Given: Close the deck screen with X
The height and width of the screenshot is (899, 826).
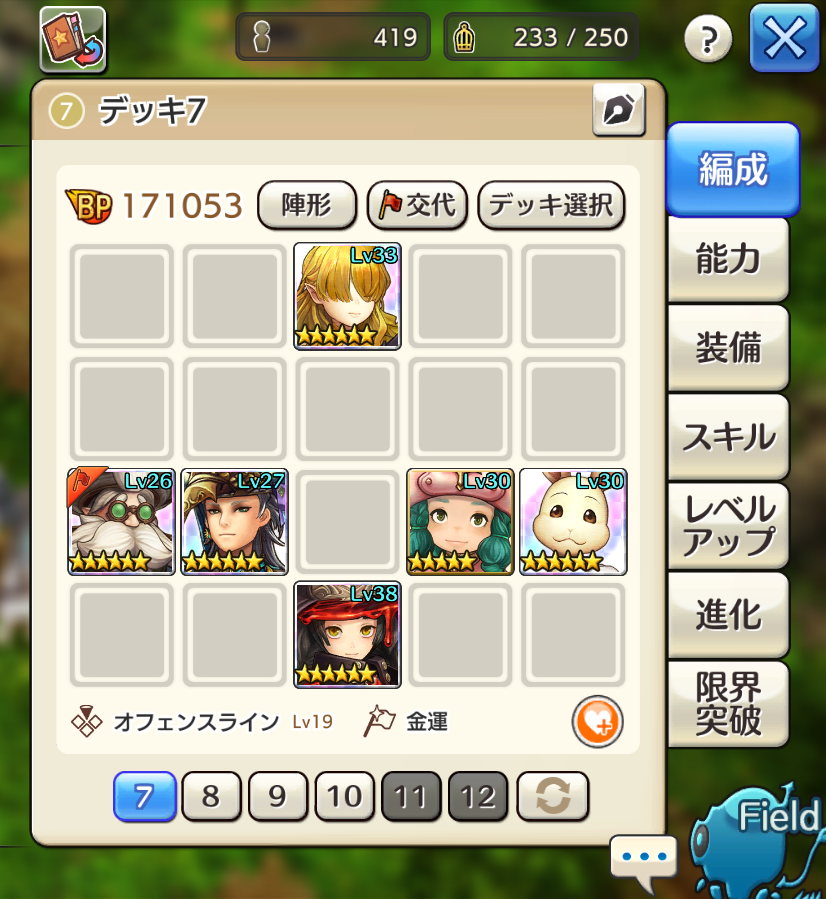Looking at the screenshot, I should click(784, 39).
